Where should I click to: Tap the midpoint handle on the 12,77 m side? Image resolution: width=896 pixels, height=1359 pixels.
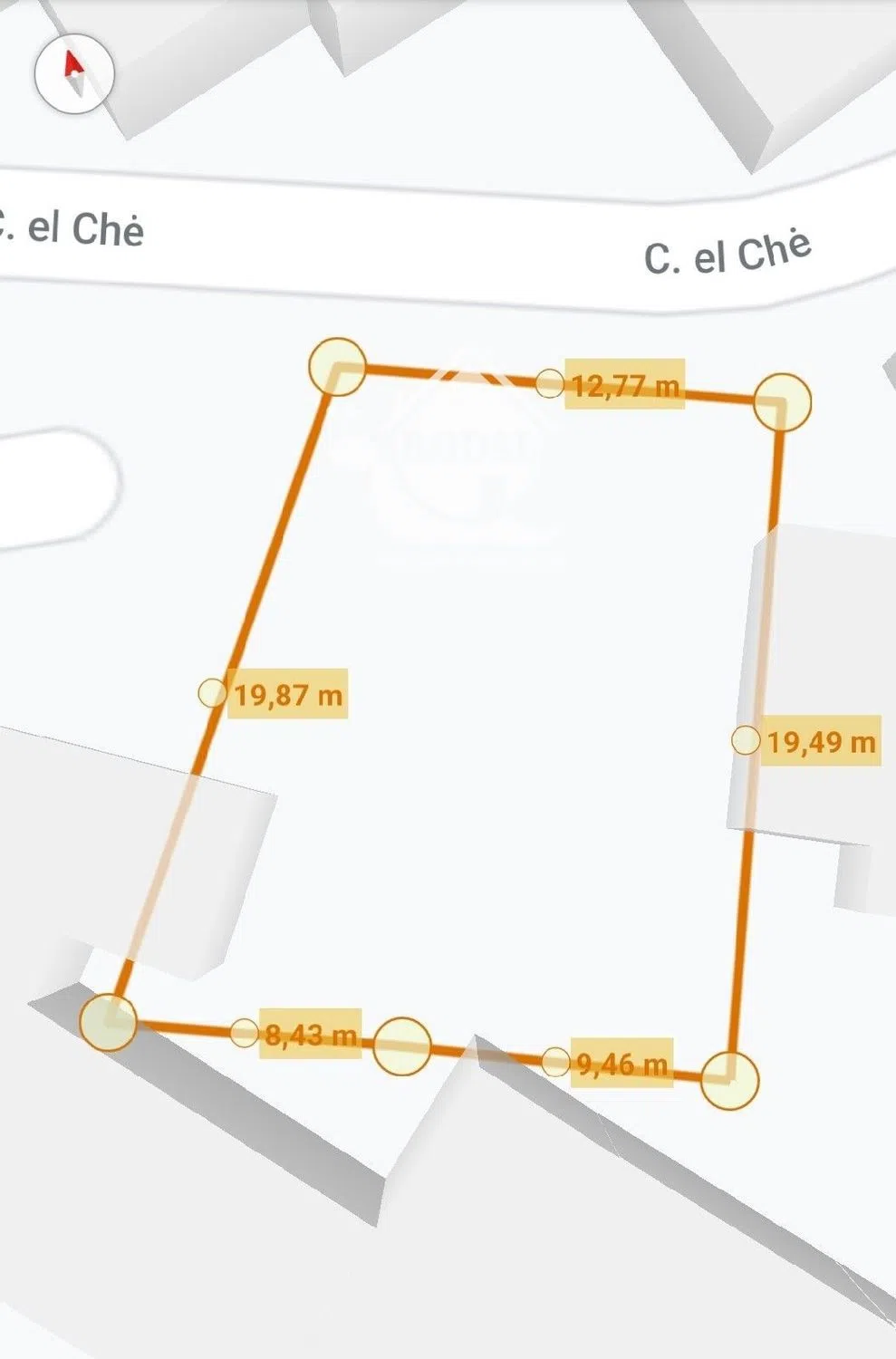pyautogui.click(x=550, y=383)
